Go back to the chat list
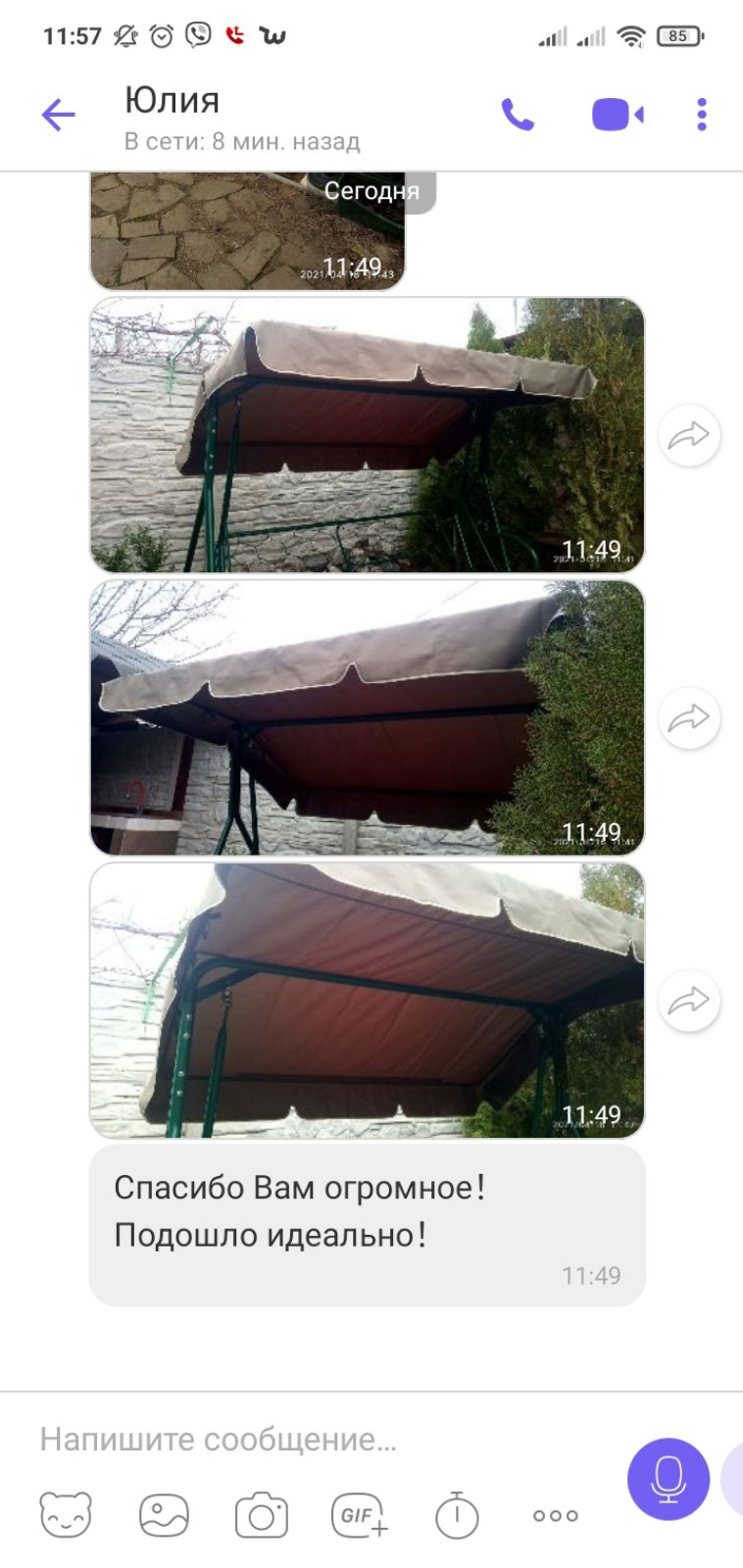 (59, 116)
